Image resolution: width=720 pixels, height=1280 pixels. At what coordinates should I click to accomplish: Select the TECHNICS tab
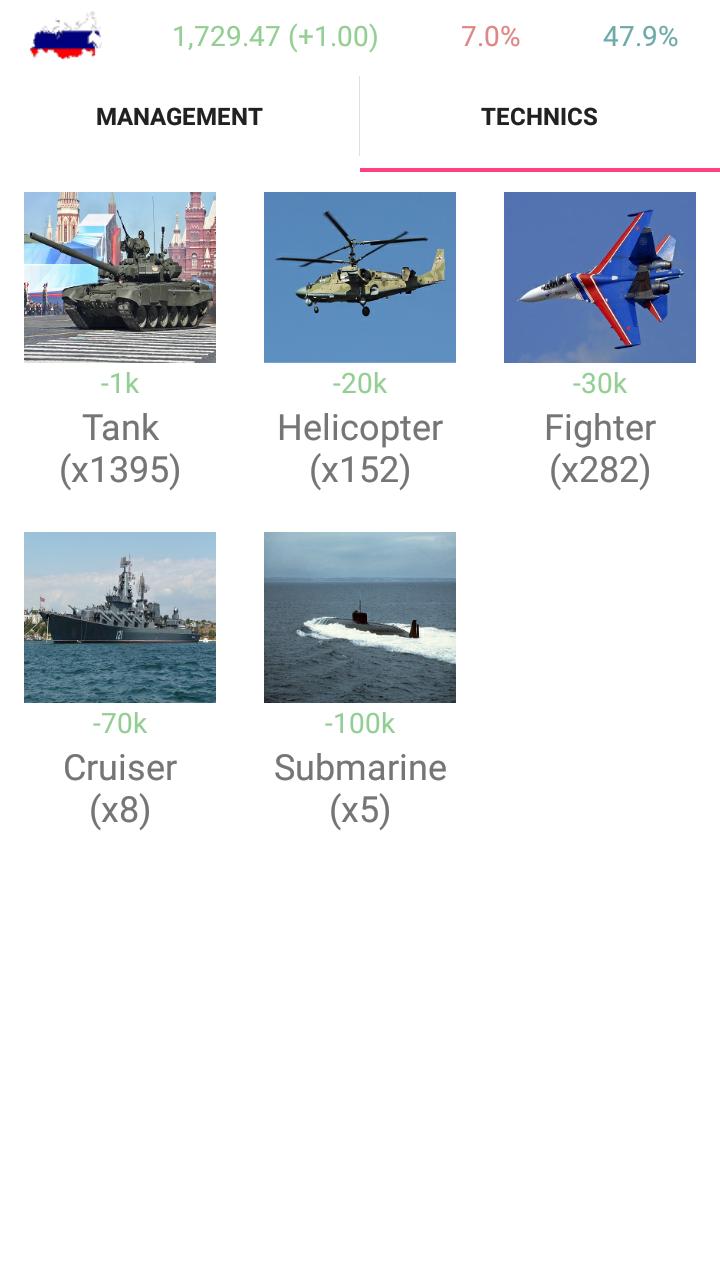pos(539,116)
